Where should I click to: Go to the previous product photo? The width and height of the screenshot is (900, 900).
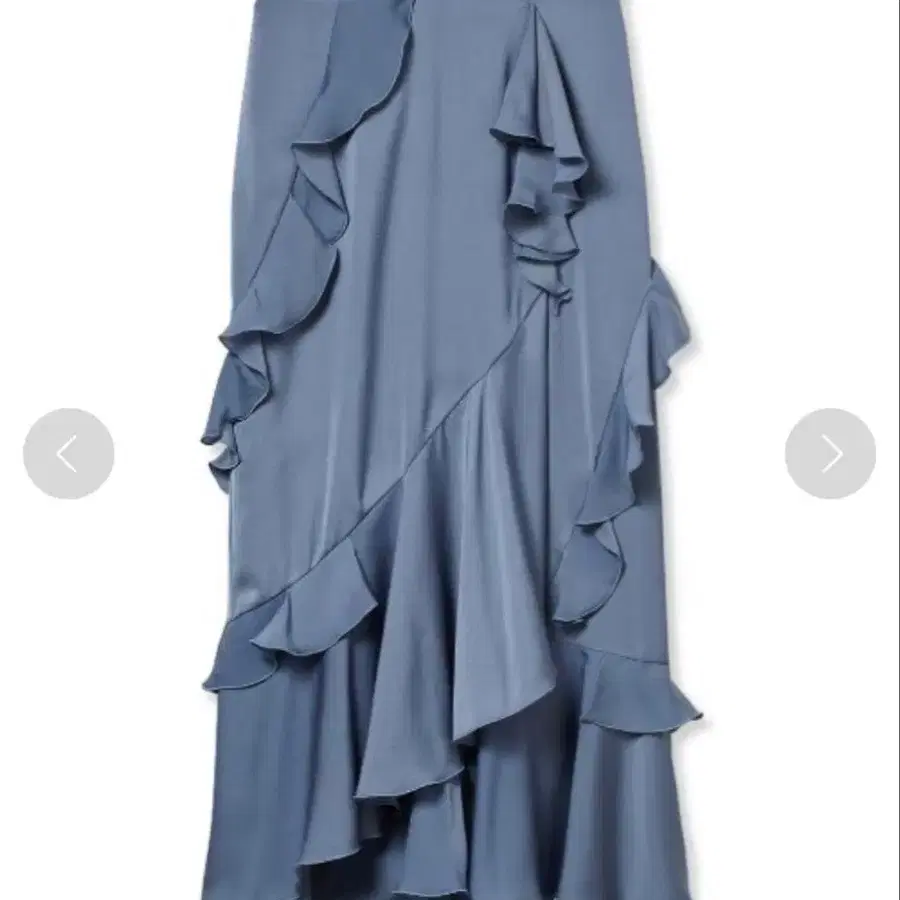tap(68, 454)
